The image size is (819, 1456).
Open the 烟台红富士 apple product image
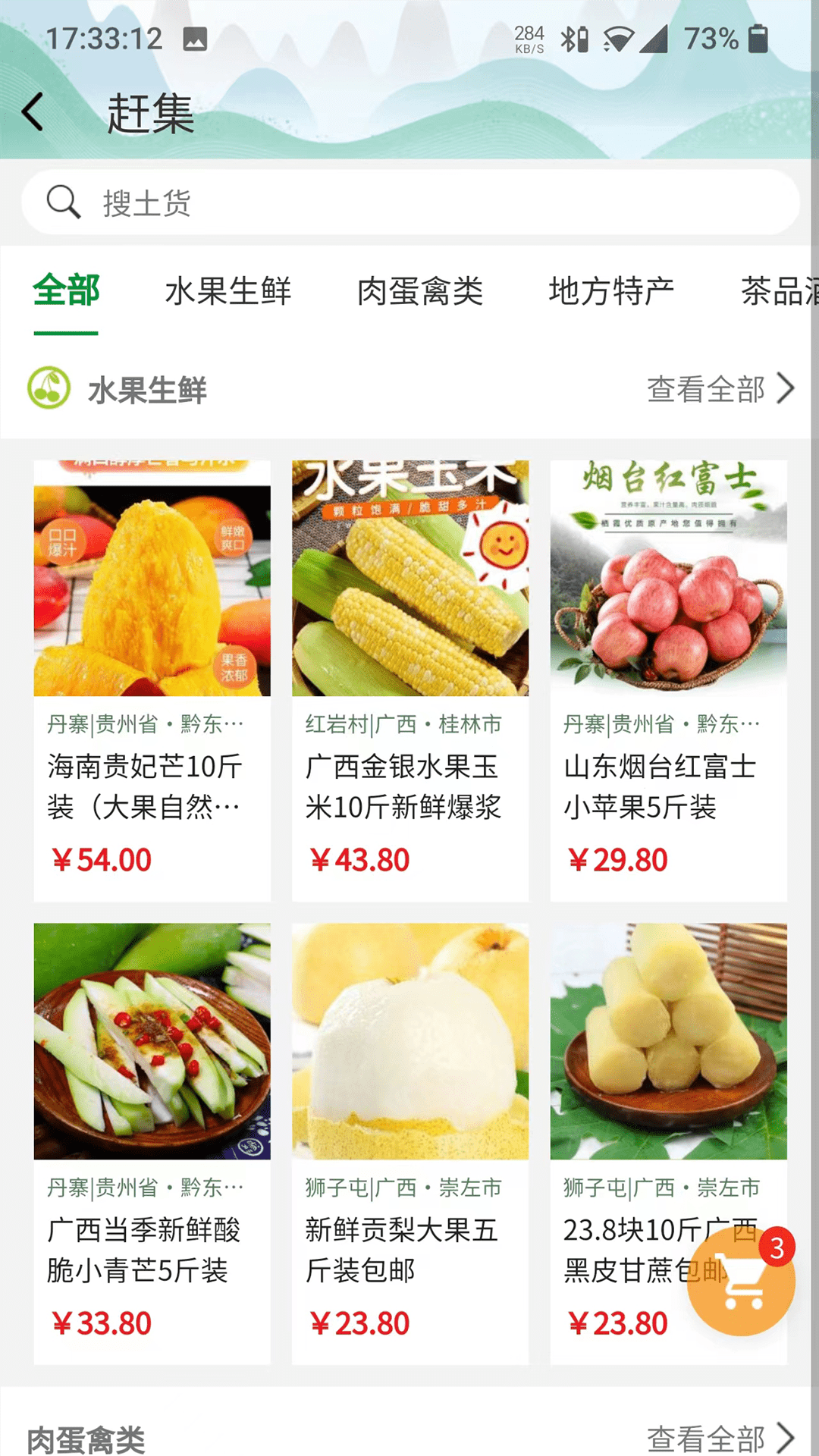668,578
